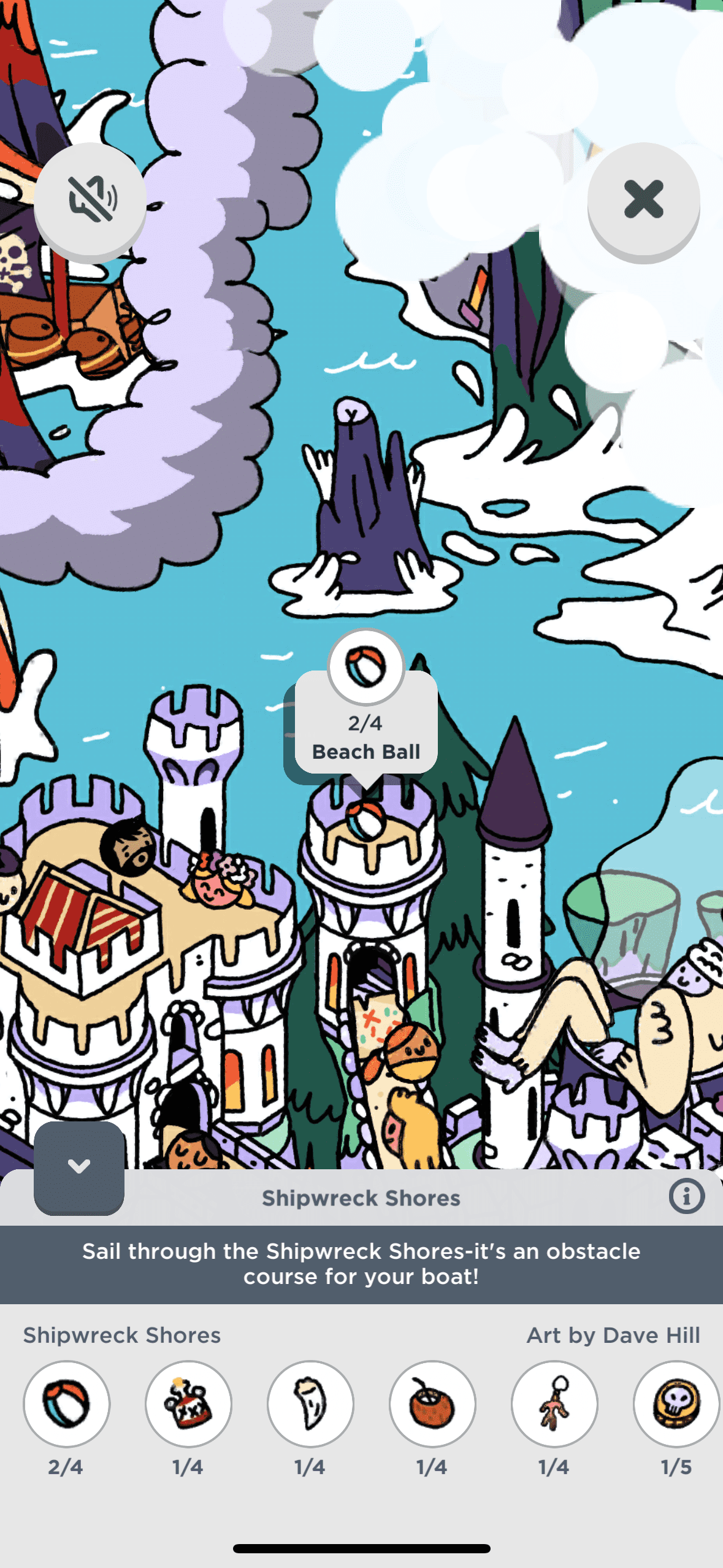Select the beach ball item showing 2/4

[66, 1404]
